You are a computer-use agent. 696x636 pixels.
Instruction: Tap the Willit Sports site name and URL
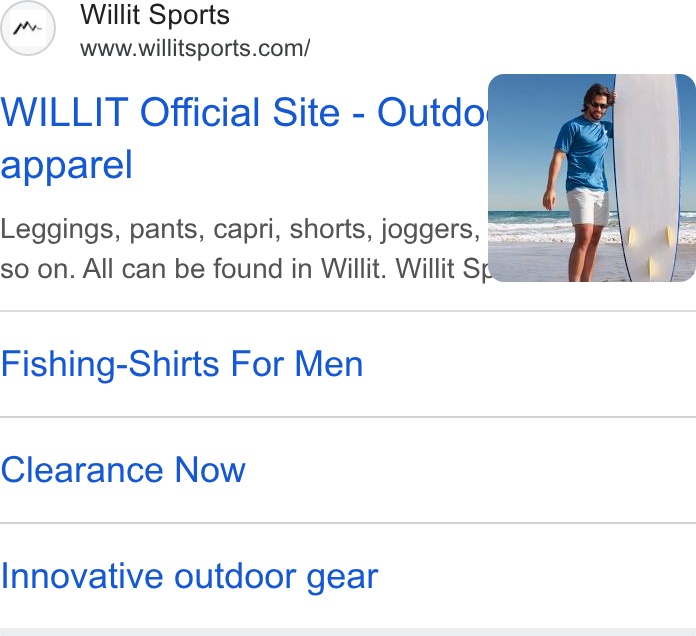pyautogui.click(x=195, y=30)
